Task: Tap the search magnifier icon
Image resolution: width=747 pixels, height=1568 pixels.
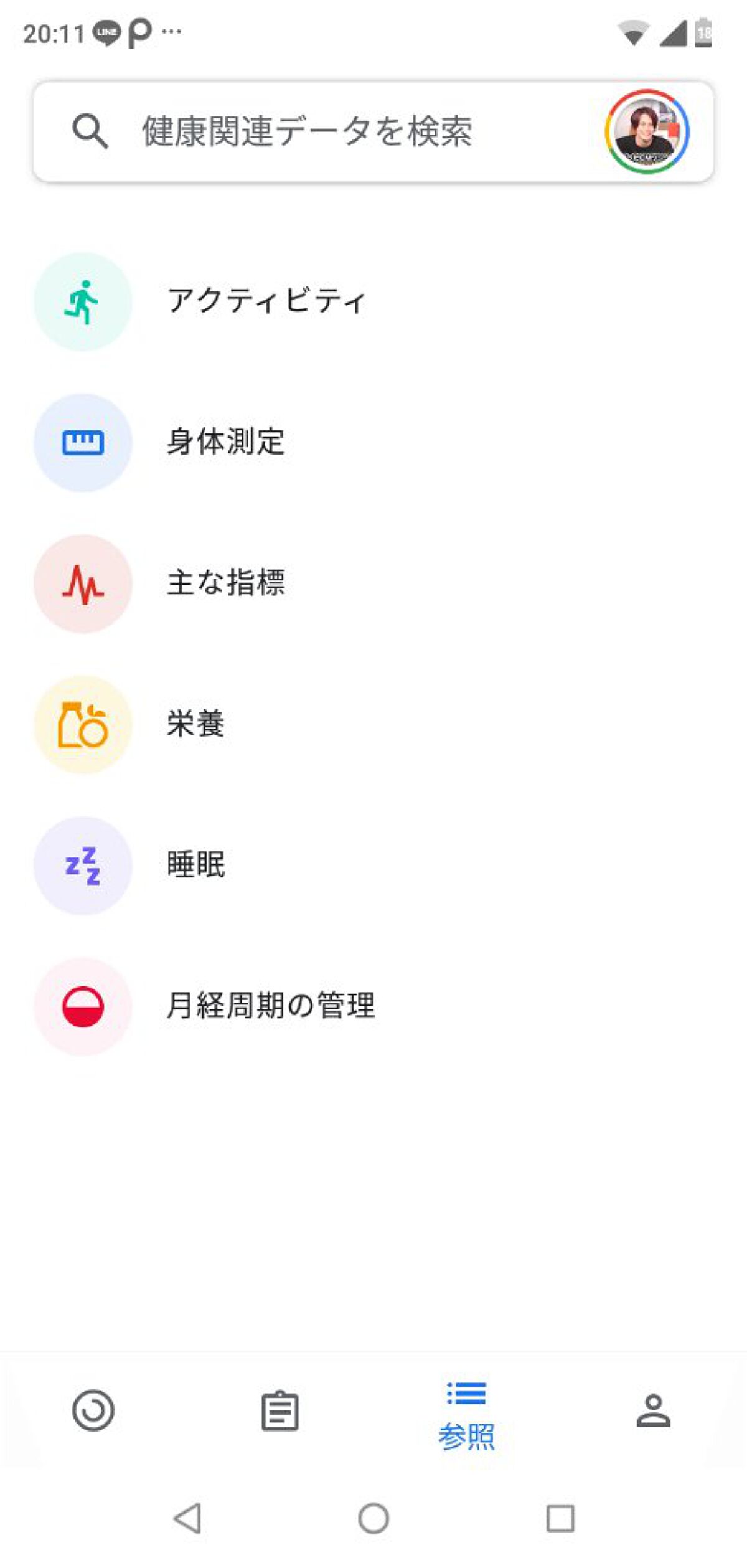Action: [91, 131]
